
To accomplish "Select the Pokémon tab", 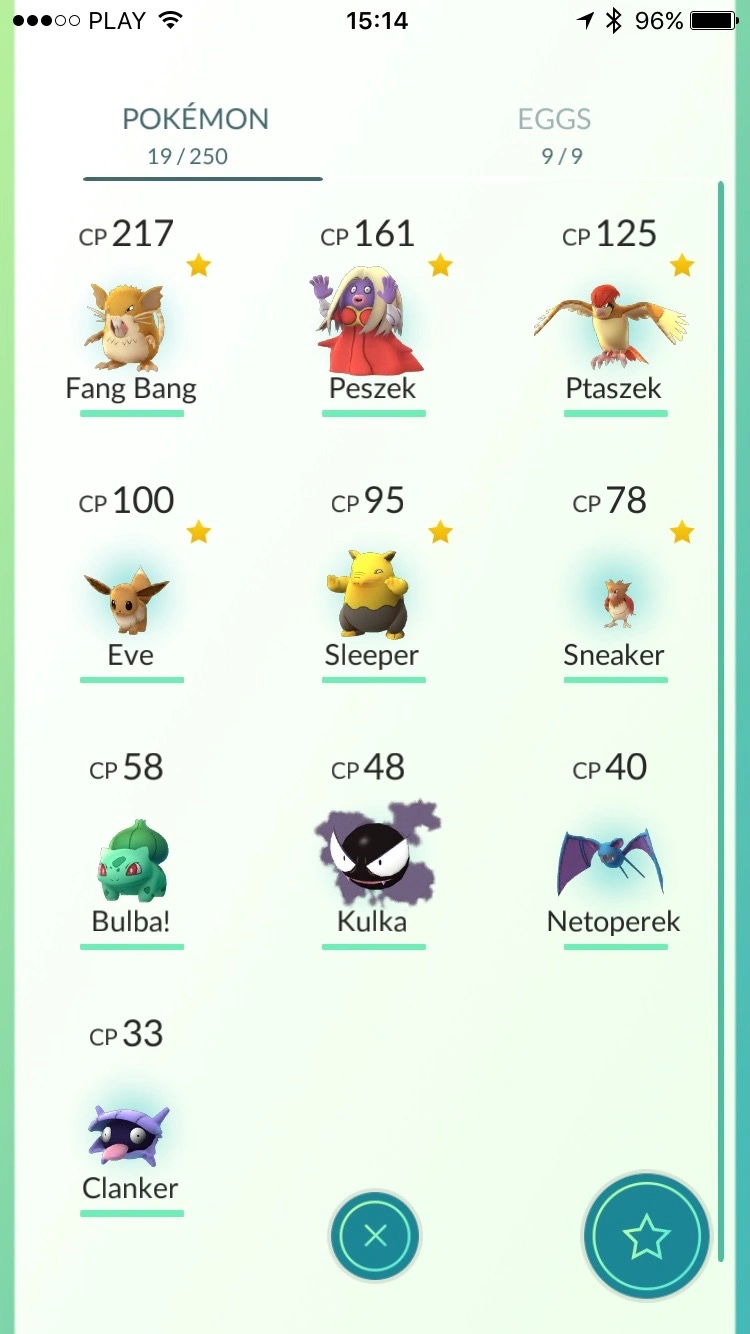I will click(195, 135).
